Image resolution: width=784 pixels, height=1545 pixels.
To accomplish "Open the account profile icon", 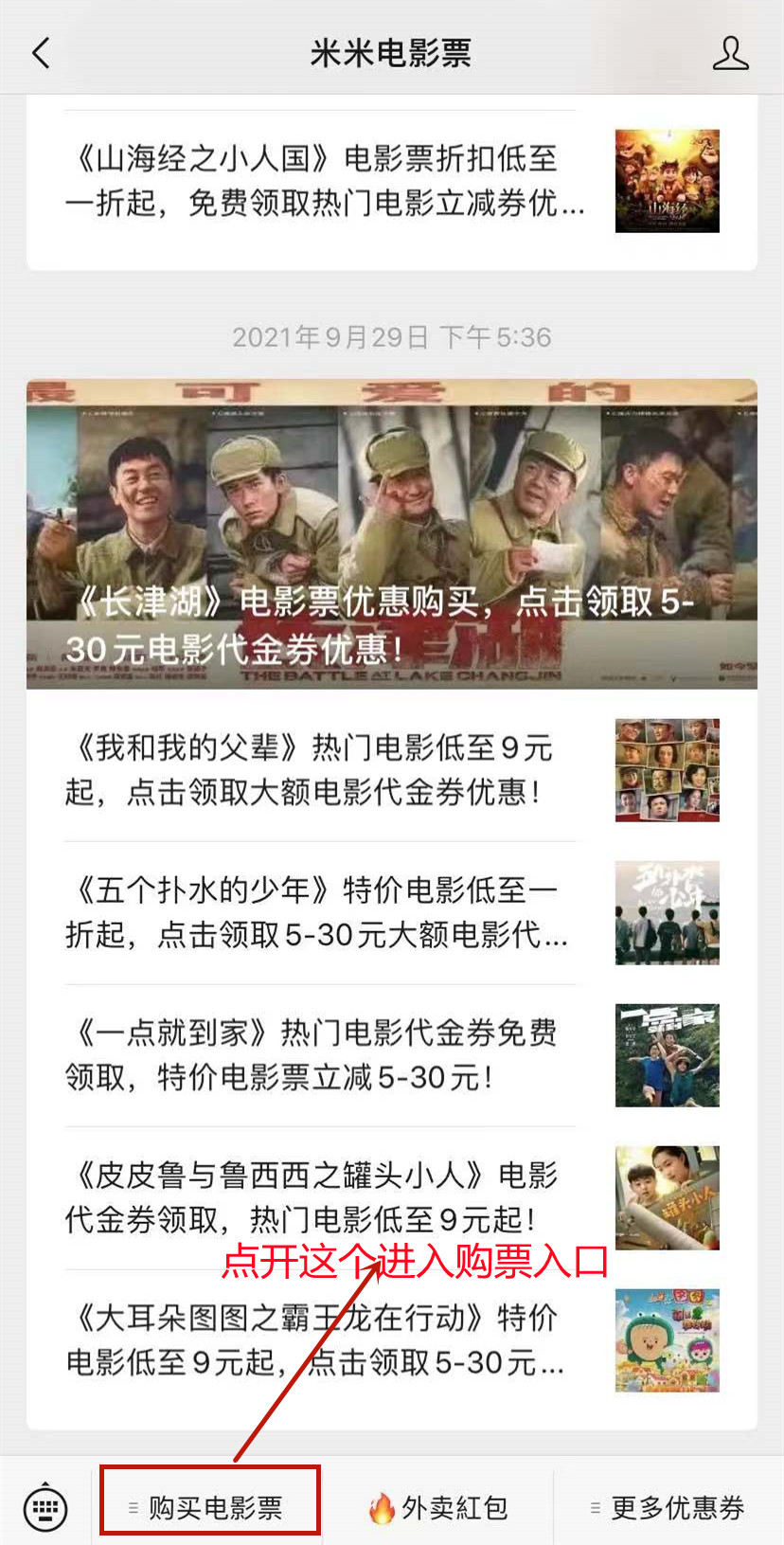I will 730,53.
